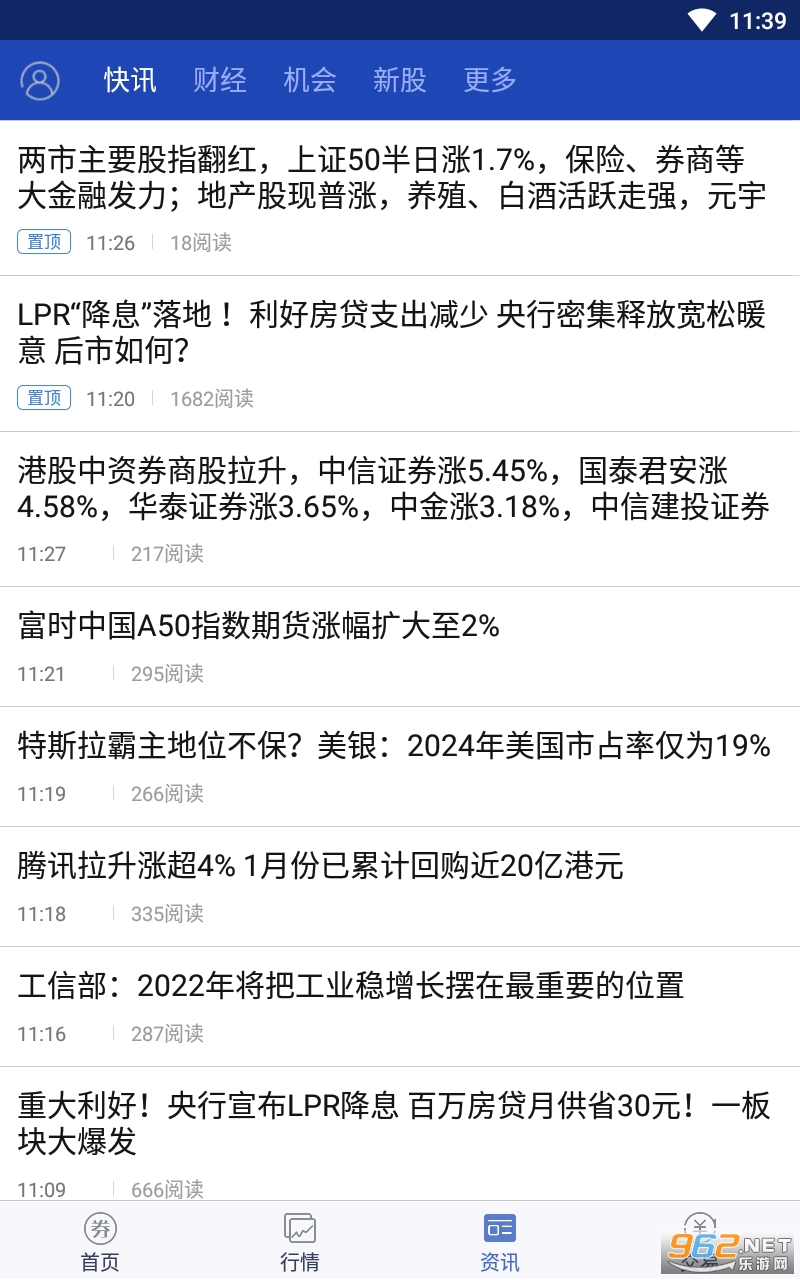Image resolution: width=800 pixels, height=1280 pixels.
Task: View the 富时中国A50指数期货 news item
Action: pyautogui.click(x=260, y=627)
